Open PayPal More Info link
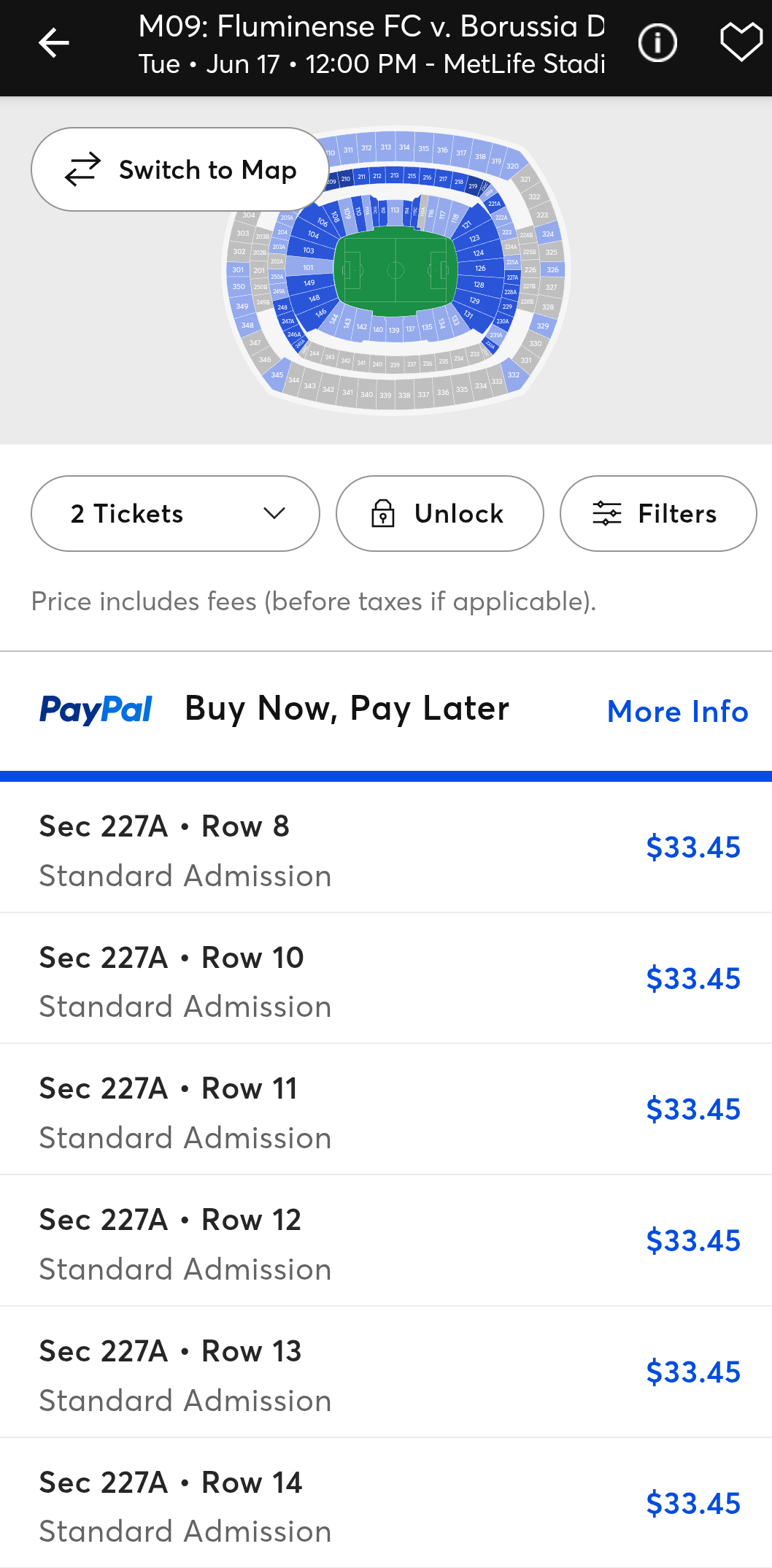This screenshot has height=1568, width=772. (x=677, y=712)
